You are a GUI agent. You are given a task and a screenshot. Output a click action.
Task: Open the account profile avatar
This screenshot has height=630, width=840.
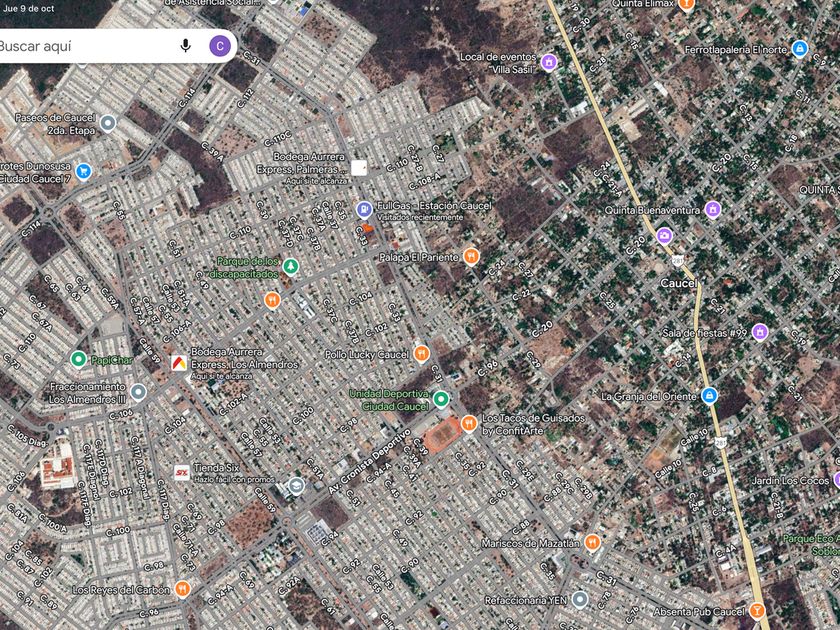220,46
